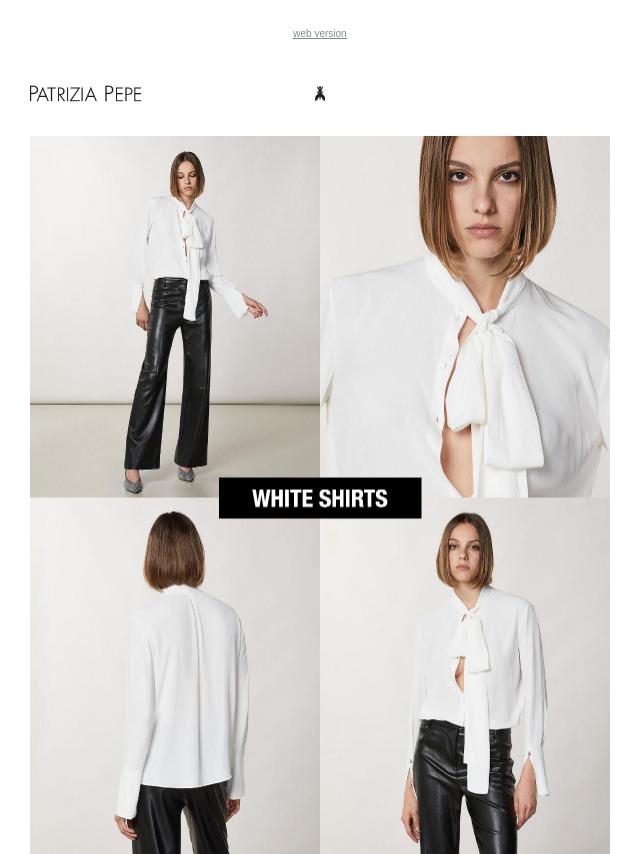
Task: Open the web version link
Action: (x=319, y=34)
